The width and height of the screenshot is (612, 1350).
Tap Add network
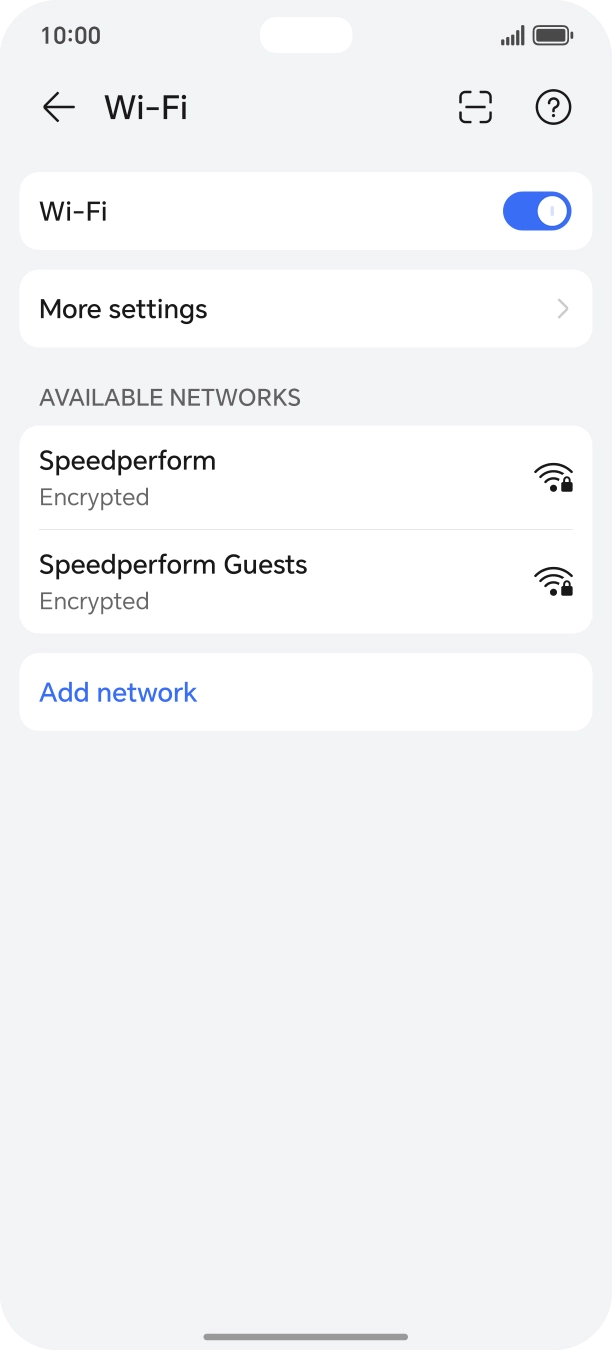coord(119,692)
